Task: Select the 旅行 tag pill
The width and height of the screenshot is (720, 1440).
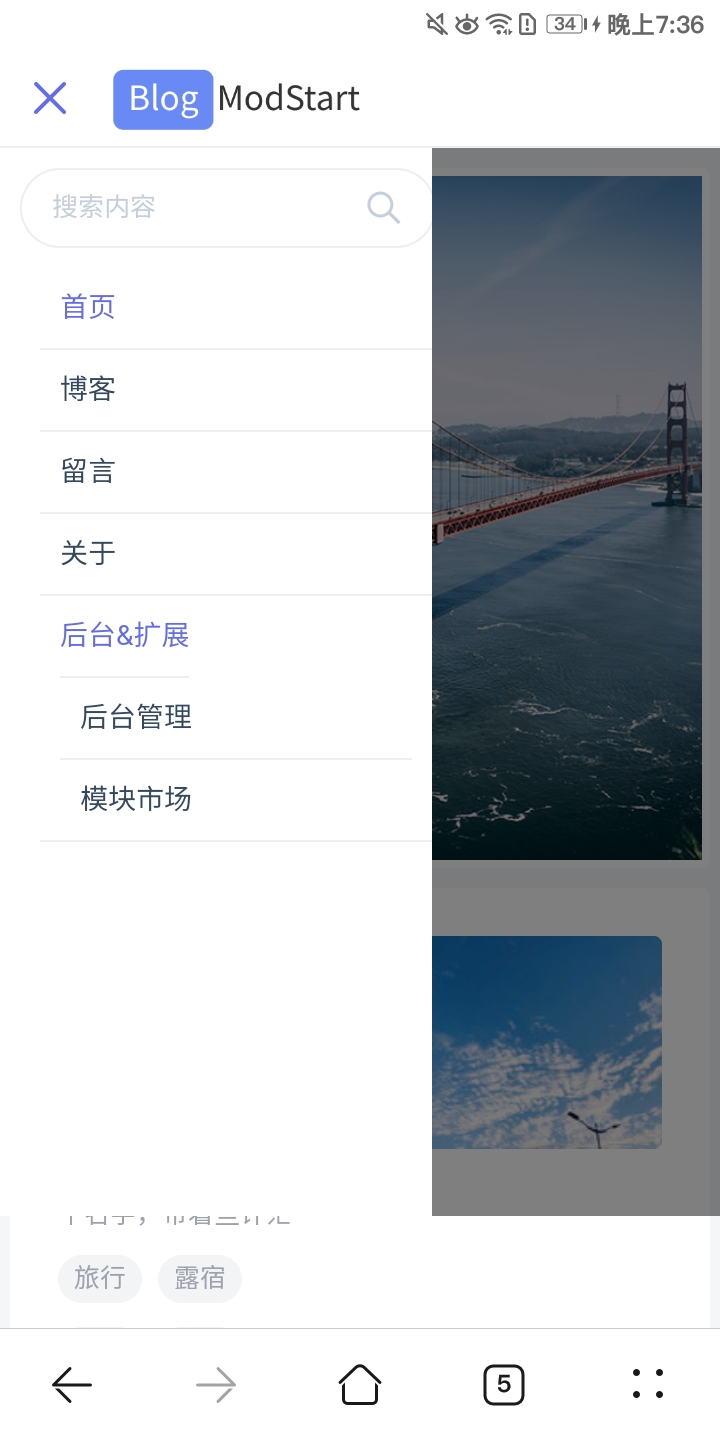Action: pyautogui.click(x=99, y=1278)
